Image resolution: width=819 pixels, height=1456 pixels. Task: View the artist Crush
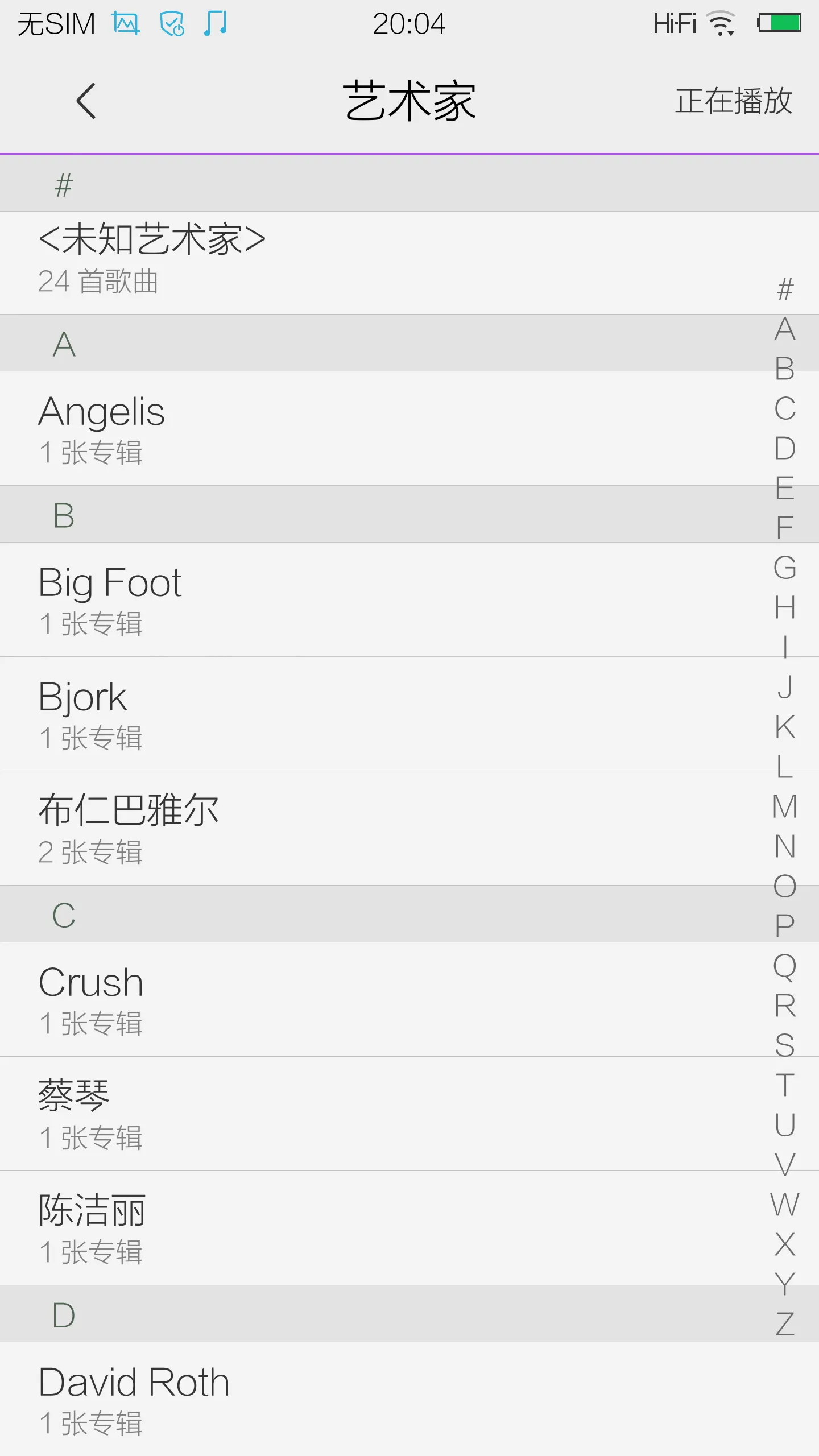[409, 999]
